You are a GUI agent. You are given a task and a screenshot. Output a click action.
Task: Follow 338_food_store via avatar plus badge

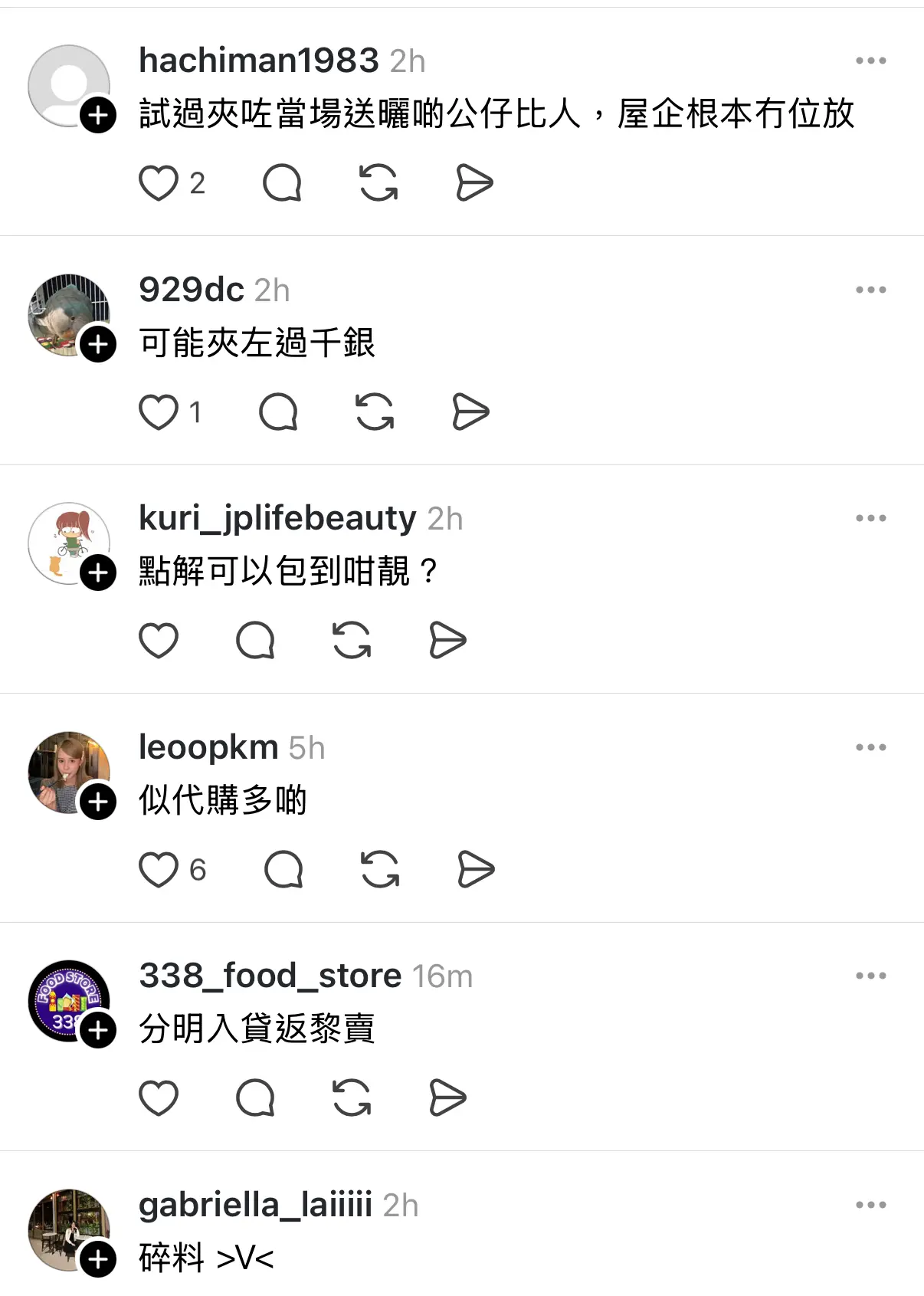click(98, 1030)
